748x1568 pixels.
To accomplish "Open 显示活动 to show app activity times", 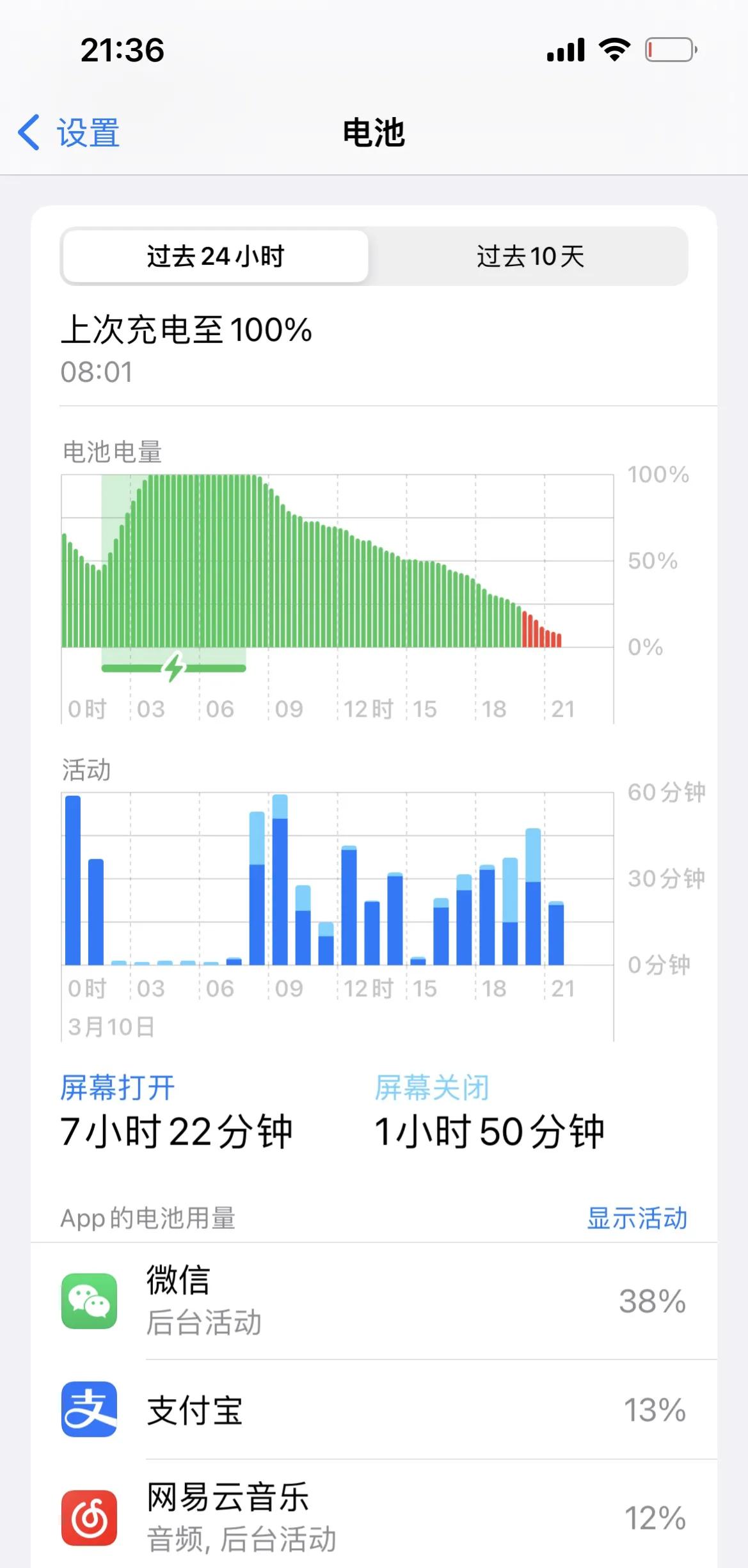I will 636,1219.
